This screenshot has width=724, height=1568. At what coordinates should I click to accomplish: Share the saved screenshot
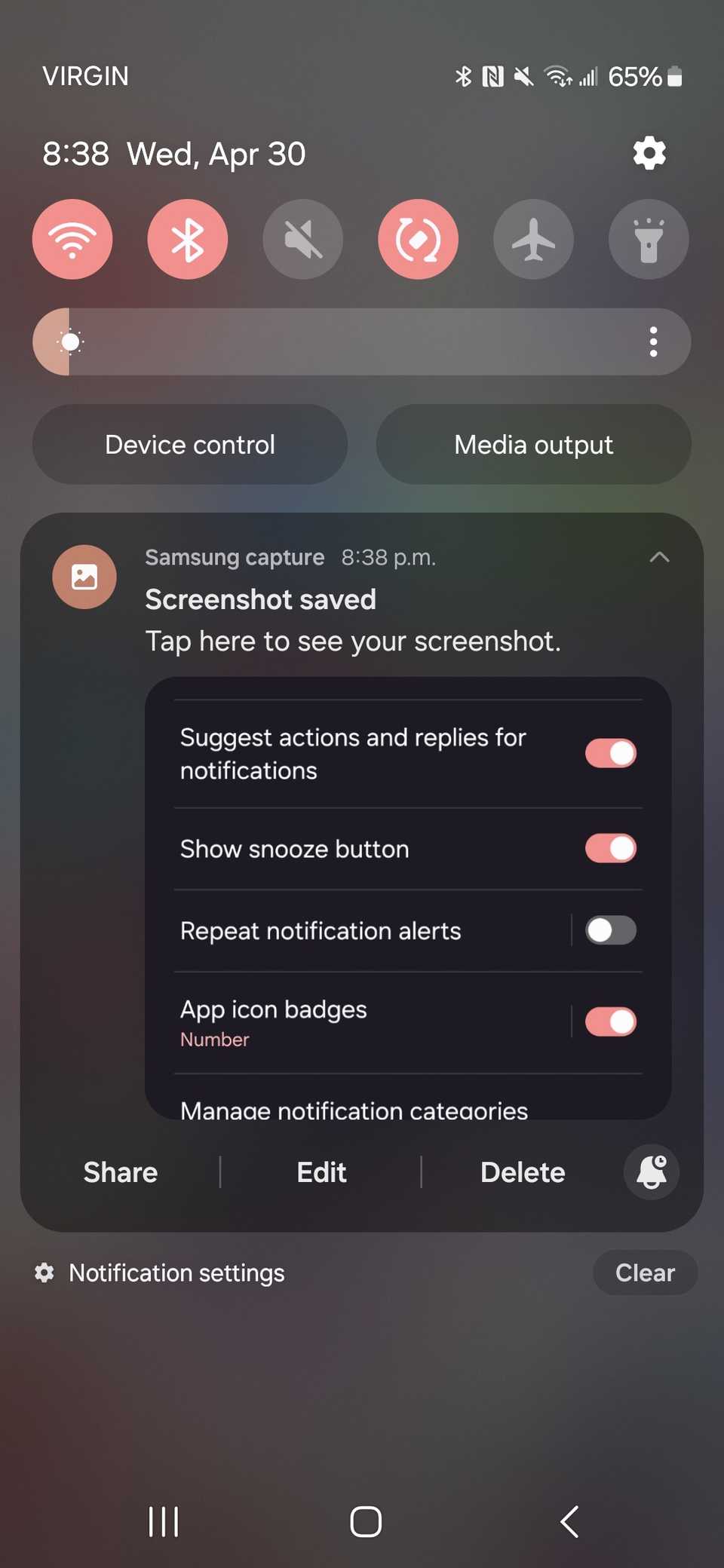pos(120,1172)
